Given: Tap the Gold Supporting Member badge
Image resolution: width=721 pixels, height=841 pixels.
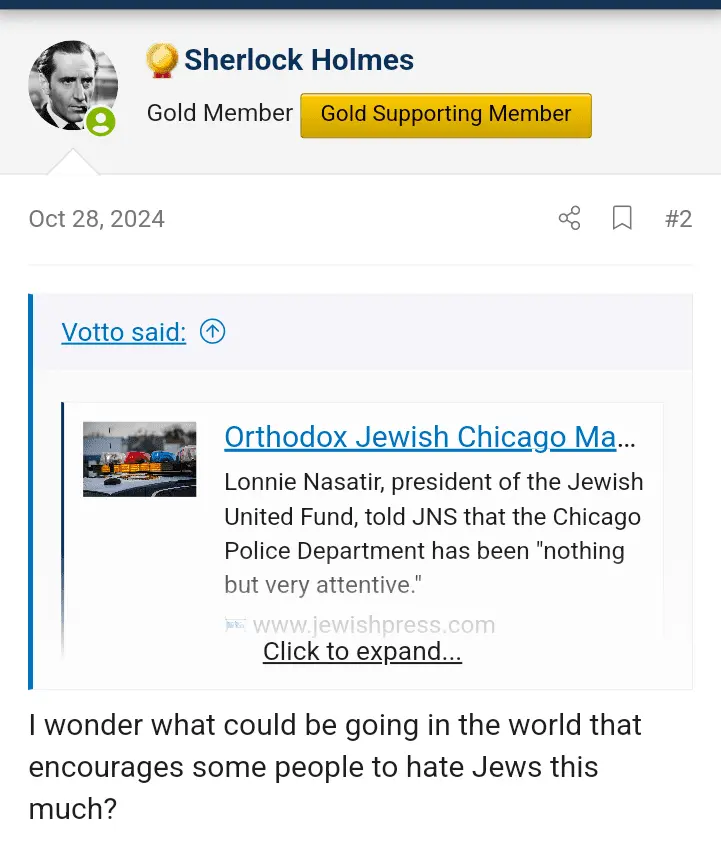Looking at the screenshot, I should (446, 115).
